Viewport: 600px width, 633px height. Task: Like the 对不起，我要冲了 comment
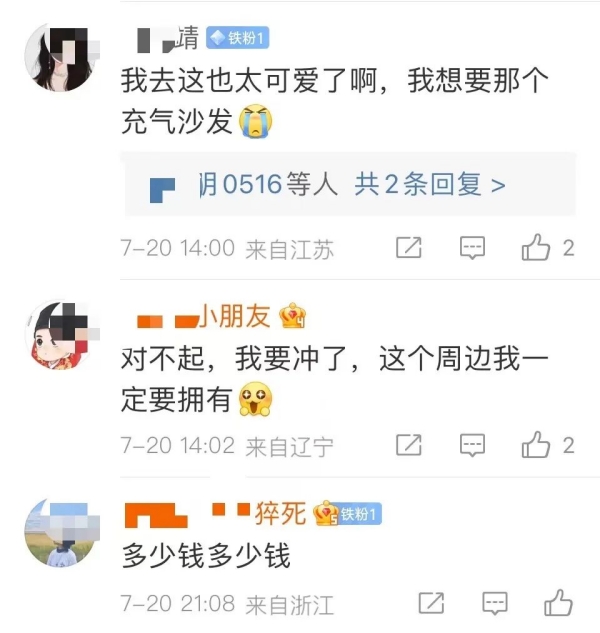click(x=537, y=445)
